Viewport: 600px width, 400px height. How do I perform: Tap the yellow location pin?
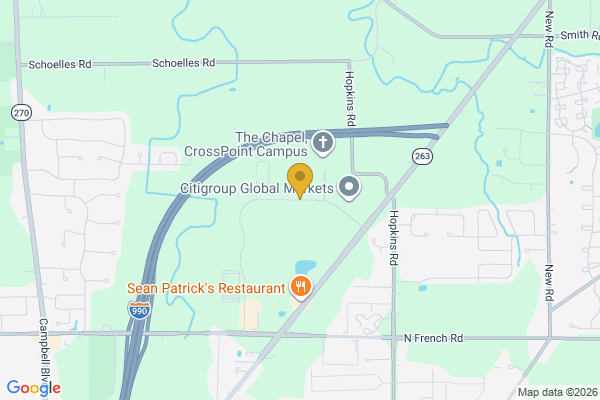click(x=299, y=180)
